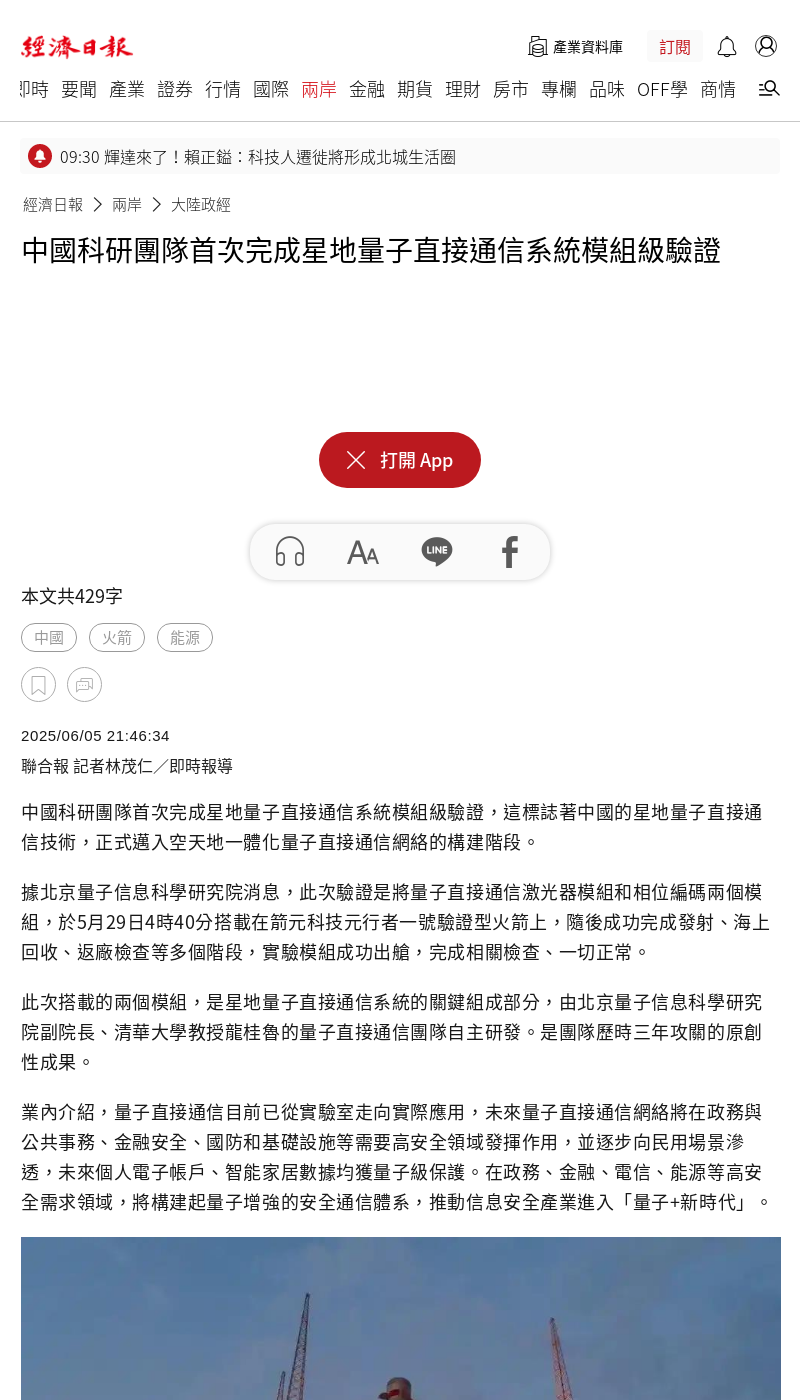
Task: Tap the 訂閱 subscribe button
Action: pos(675,47)
